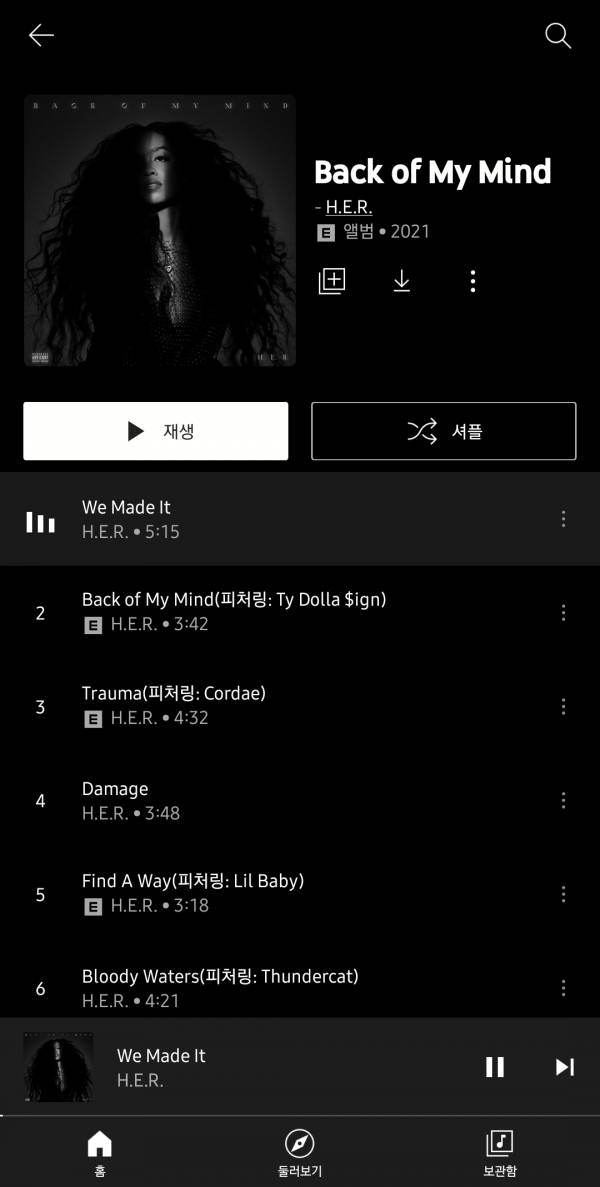The height and width of the screenshot is (1187, 600).
Task: Open the H.E.R. artist link
Action: tap(349, 207)
